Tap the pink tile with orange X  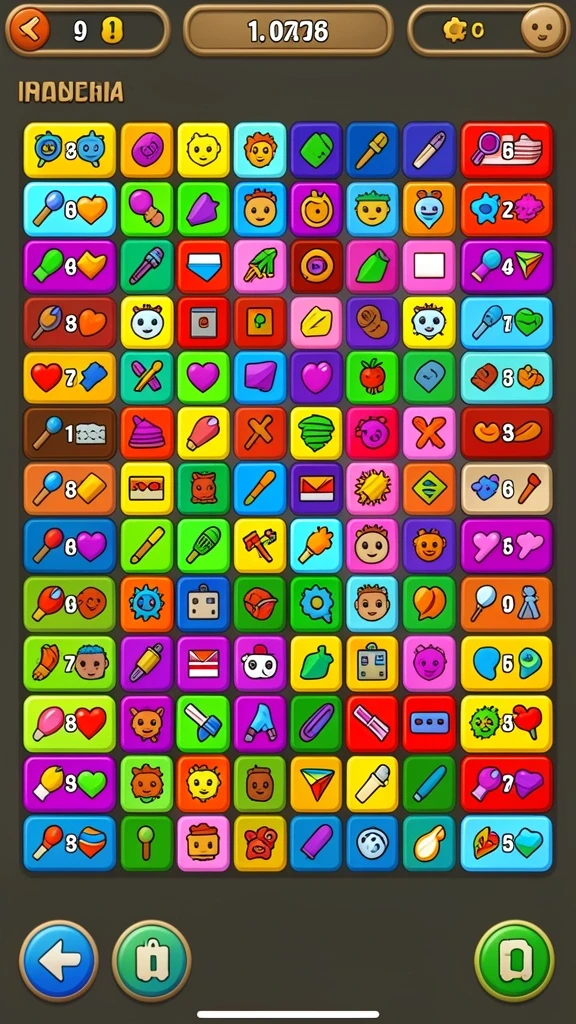[429, 433]
